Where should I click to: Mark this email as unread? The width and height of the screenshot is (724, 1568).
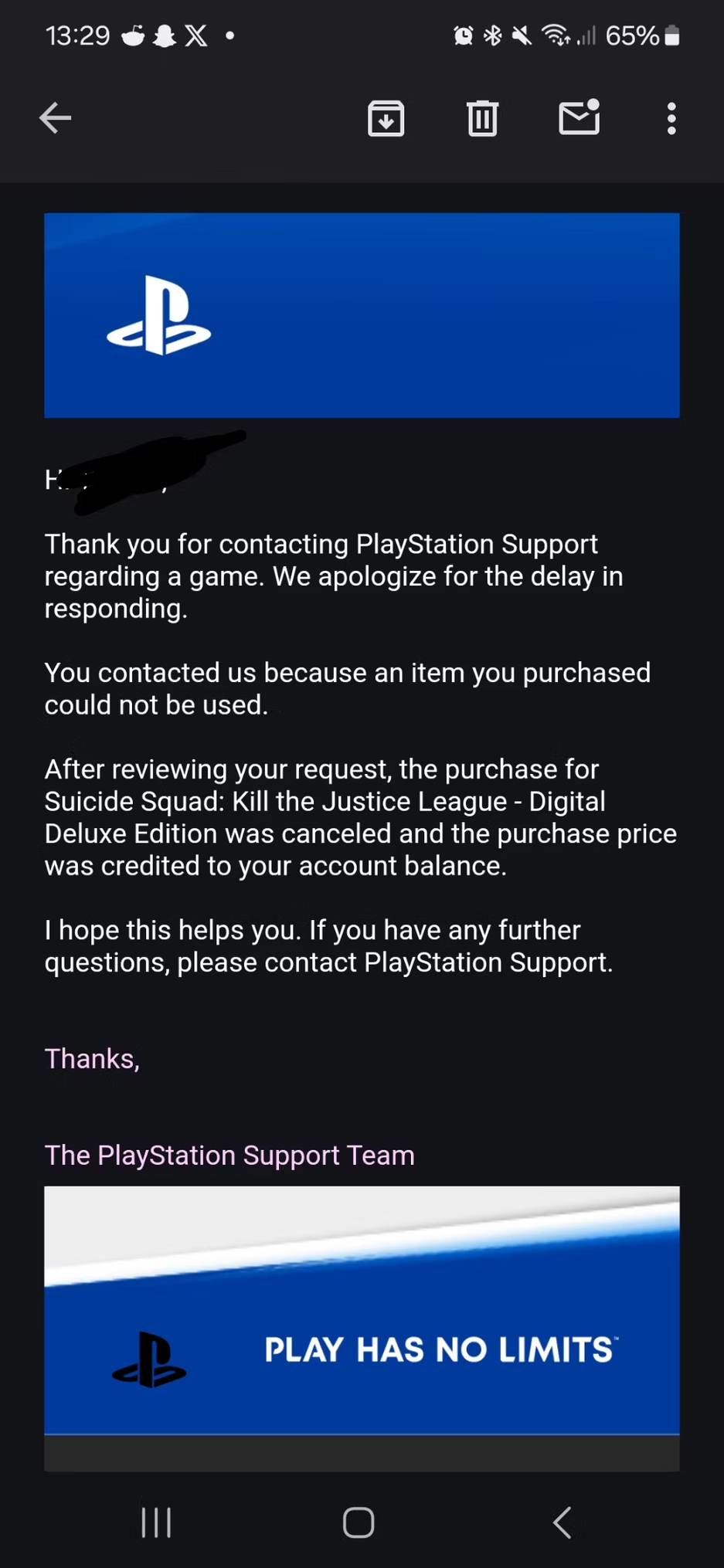point(579,118)
